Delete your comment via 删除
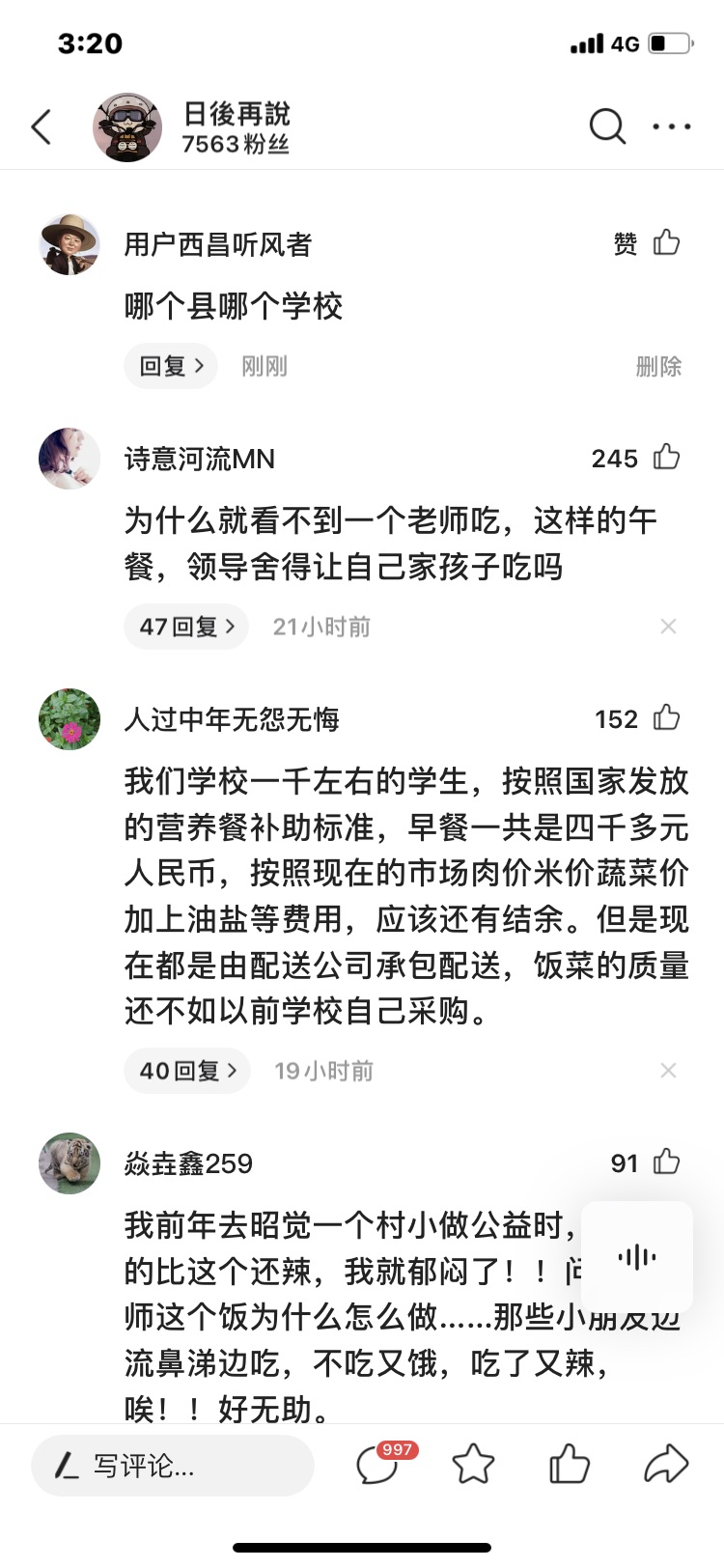724x1568 pixels. click(658, 366)
